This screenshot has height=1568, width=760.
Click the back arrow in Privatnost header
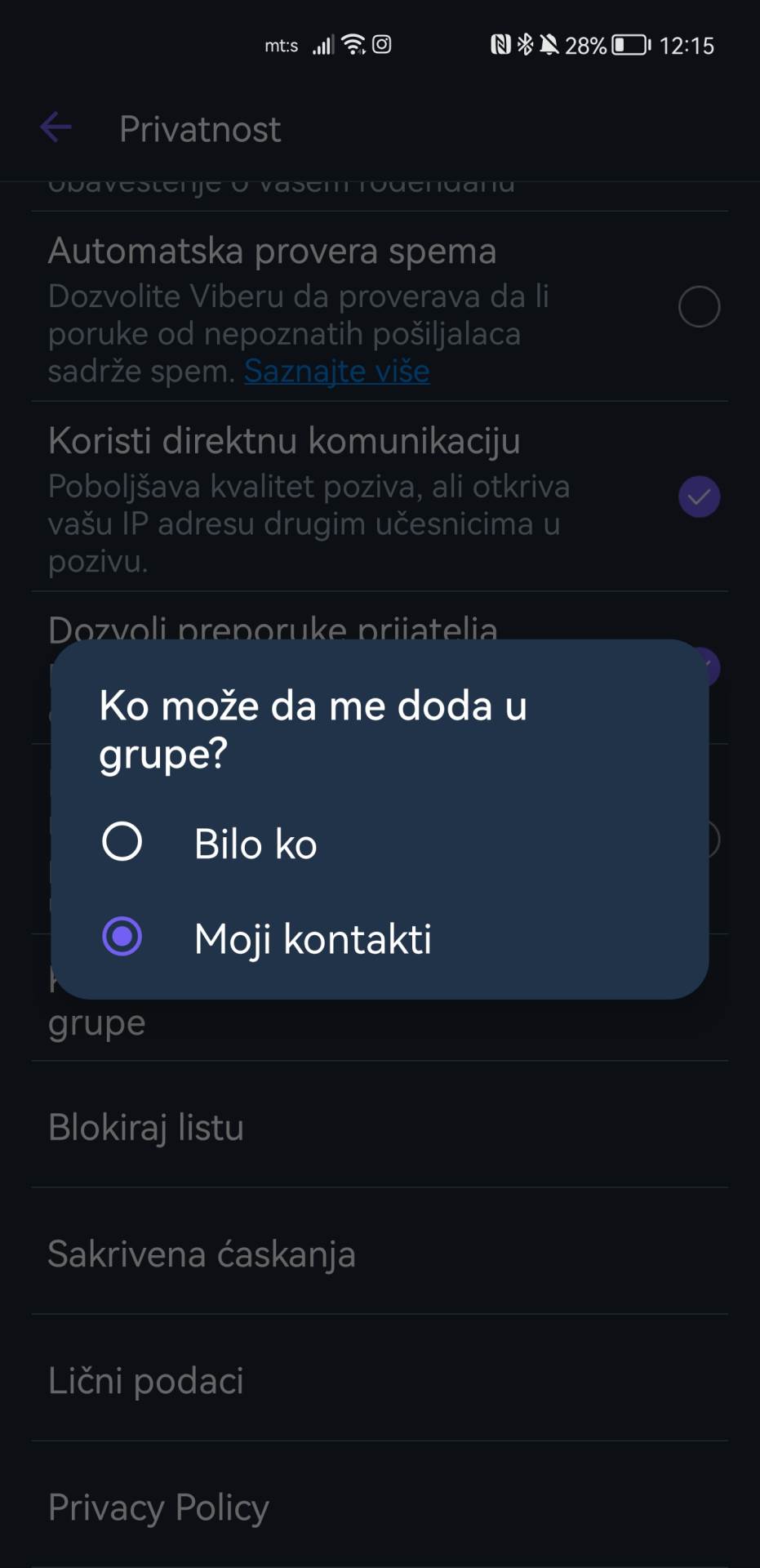tap(55, 127)
